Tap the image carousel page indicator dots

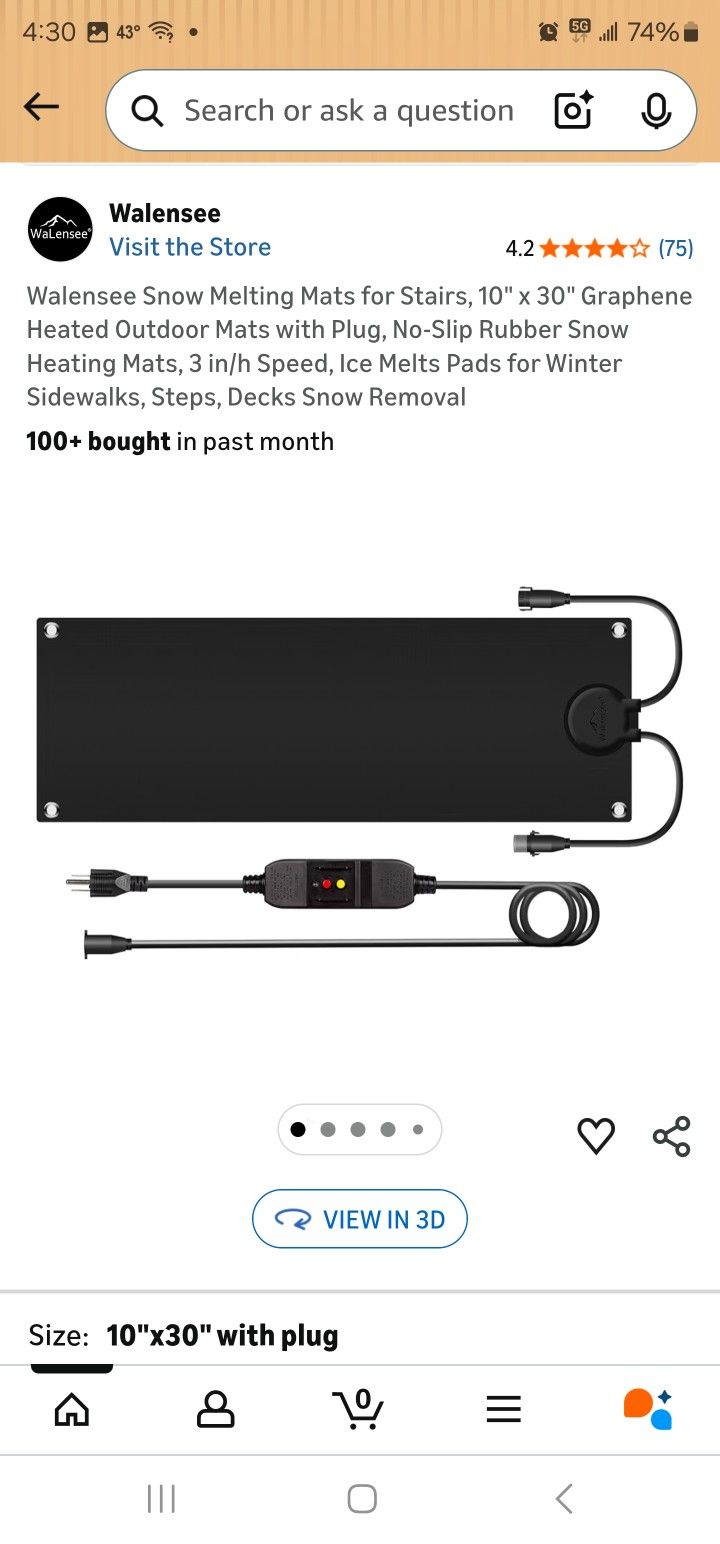pyautogui.click(x=360, y=1129)
